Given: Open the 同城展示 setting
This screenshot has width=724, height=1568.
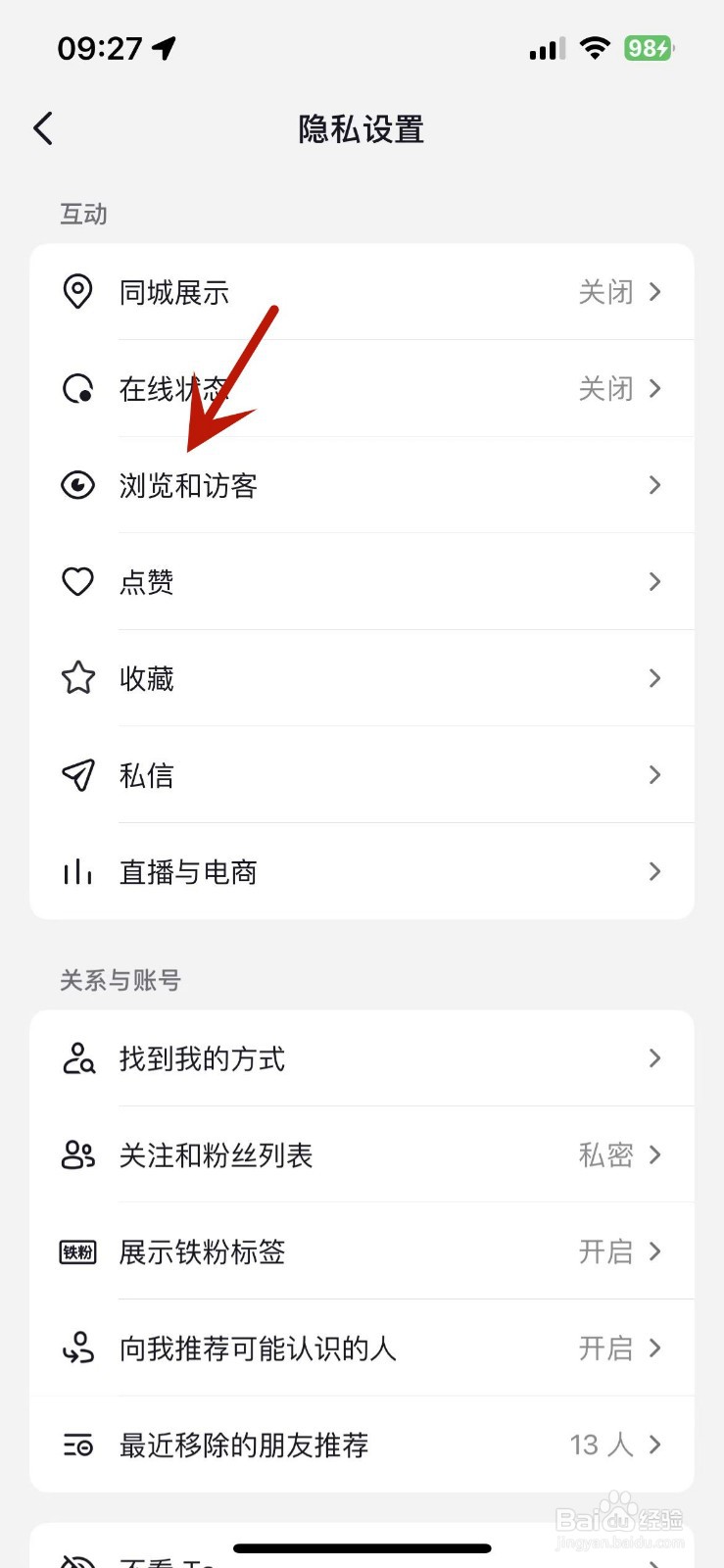Looking at the screenshot, I should click(x=362, y=292).
